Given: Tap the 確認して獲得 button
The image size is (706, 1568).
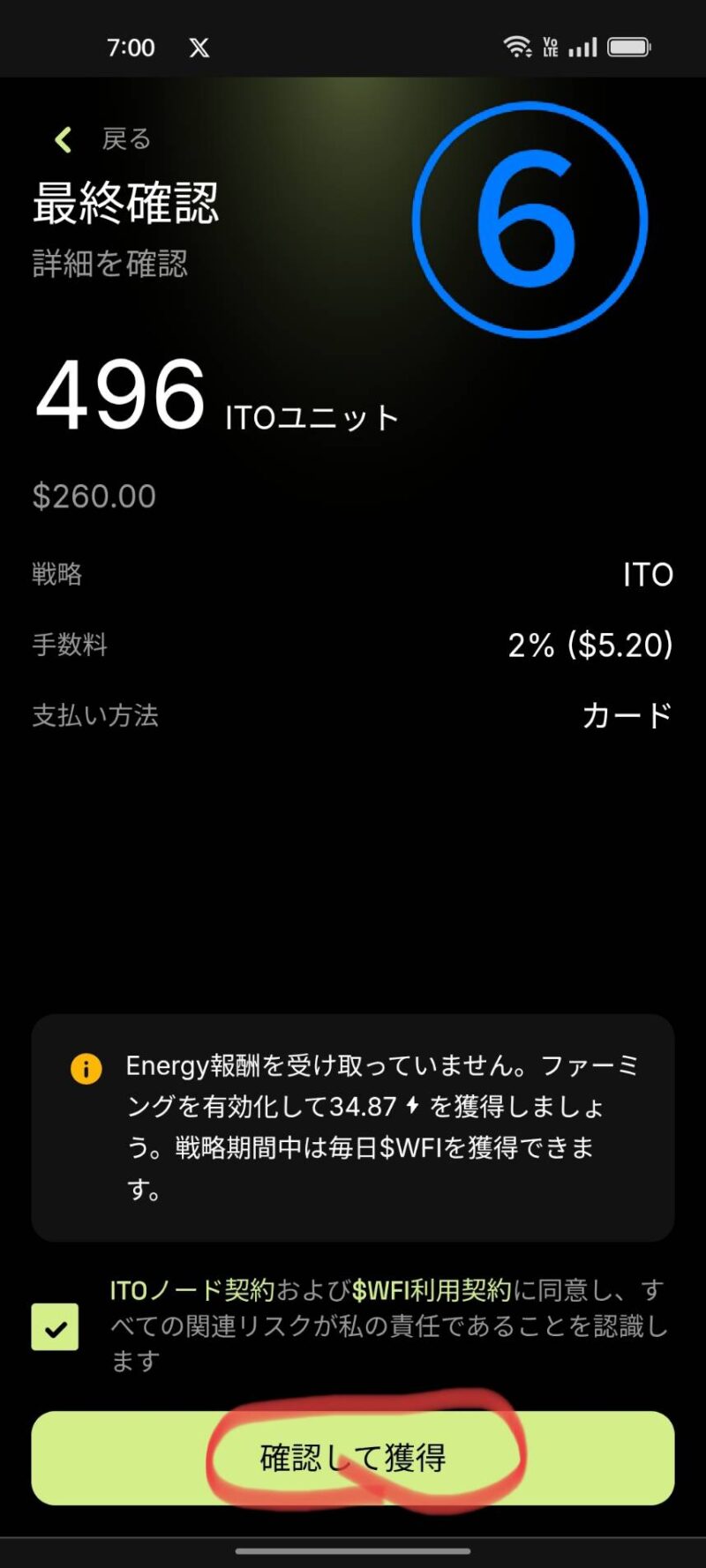Looking at the screenshot, I should 353,1458.
